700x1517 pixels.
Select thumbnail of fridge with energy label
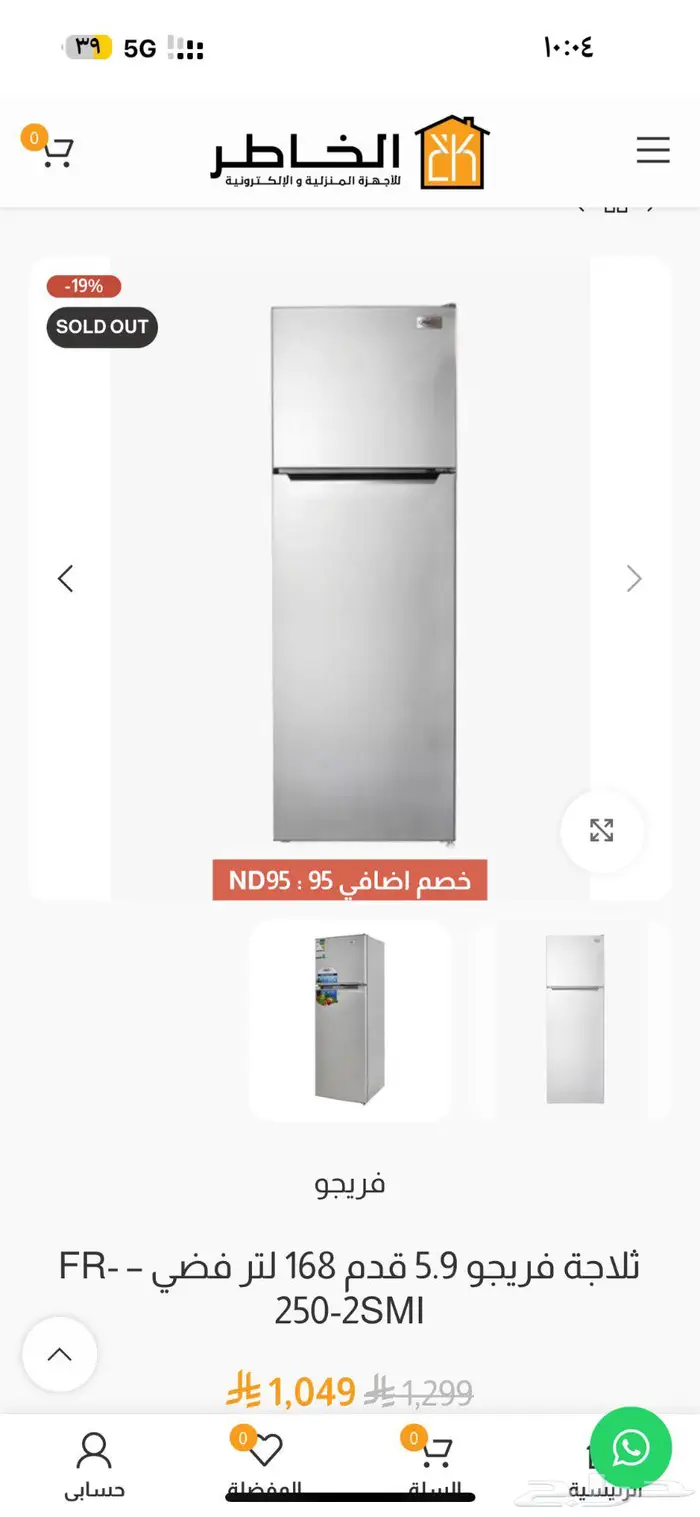coord(349,1018)
